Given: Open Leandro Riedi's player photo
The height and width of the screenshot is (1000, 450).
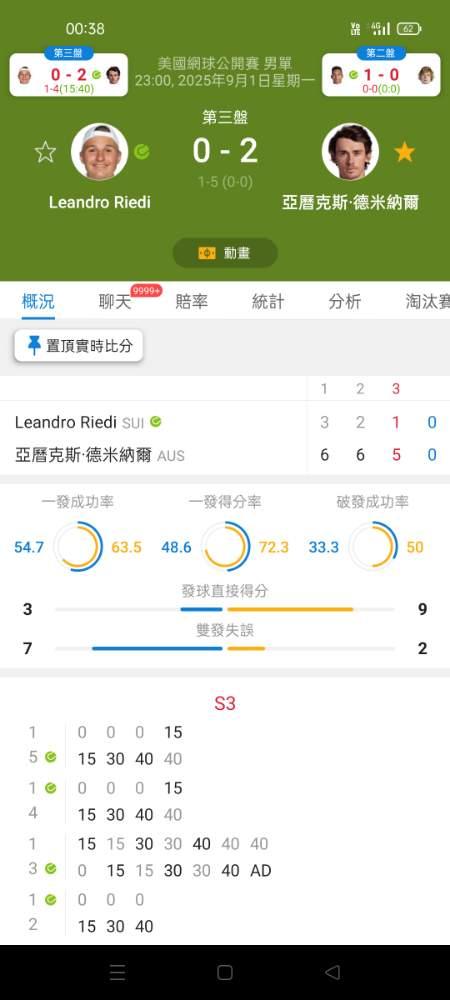Looking at the screenshot, I should 99,152.
